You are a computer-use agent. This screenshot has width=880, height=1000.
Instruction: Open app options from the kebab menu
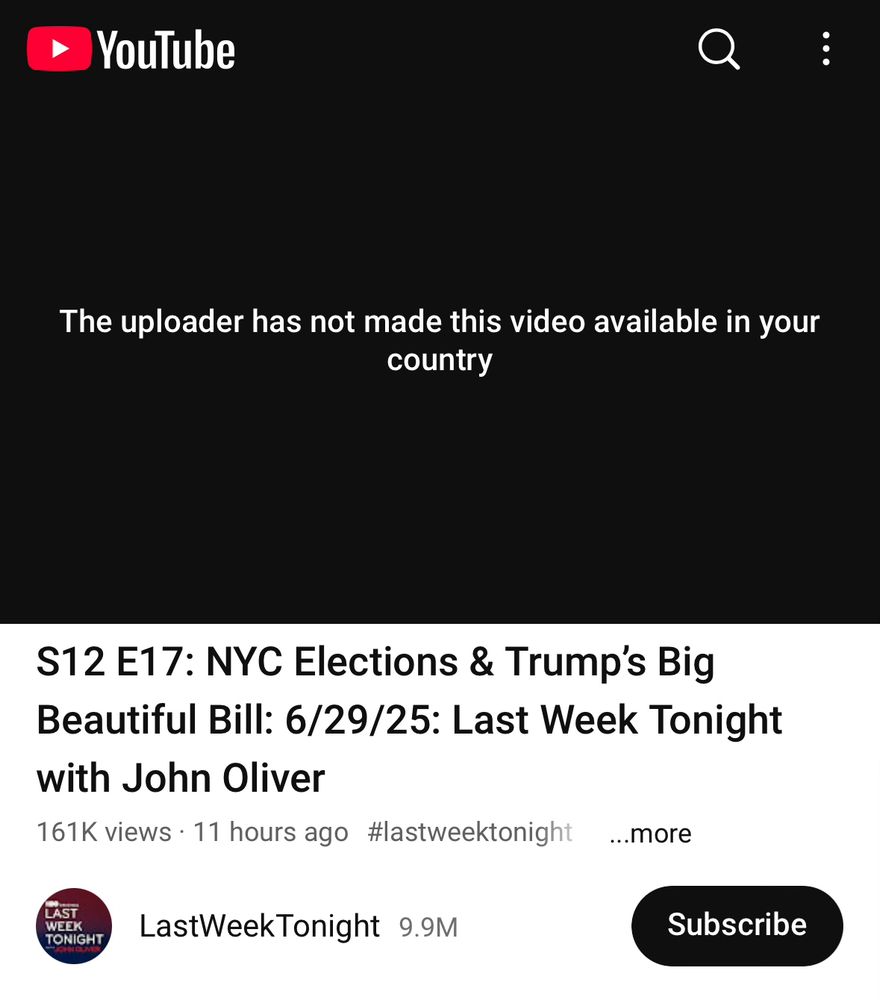click(826, 50)
